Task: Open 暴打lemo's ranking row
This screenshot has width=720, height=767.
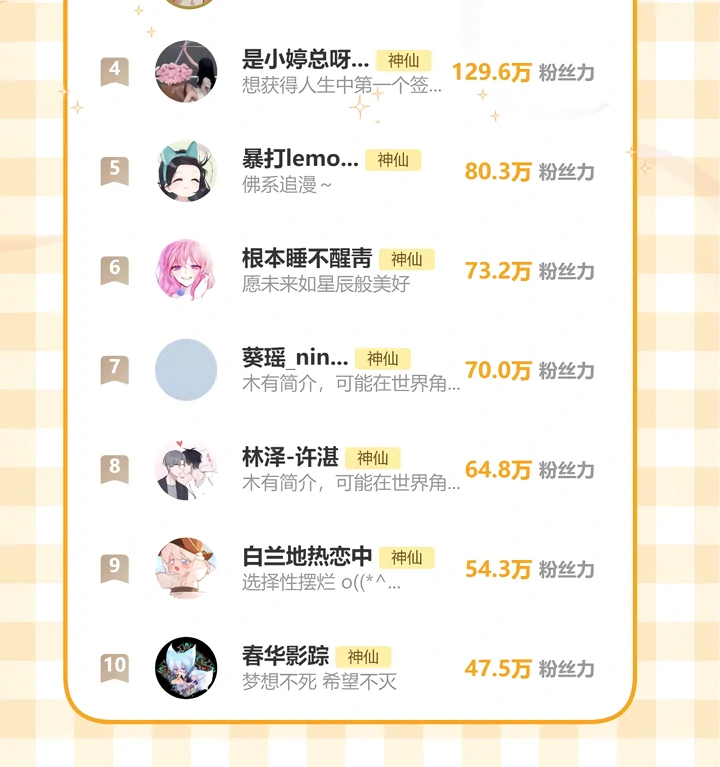Action: pyautogui.click(x=300, y=159)
